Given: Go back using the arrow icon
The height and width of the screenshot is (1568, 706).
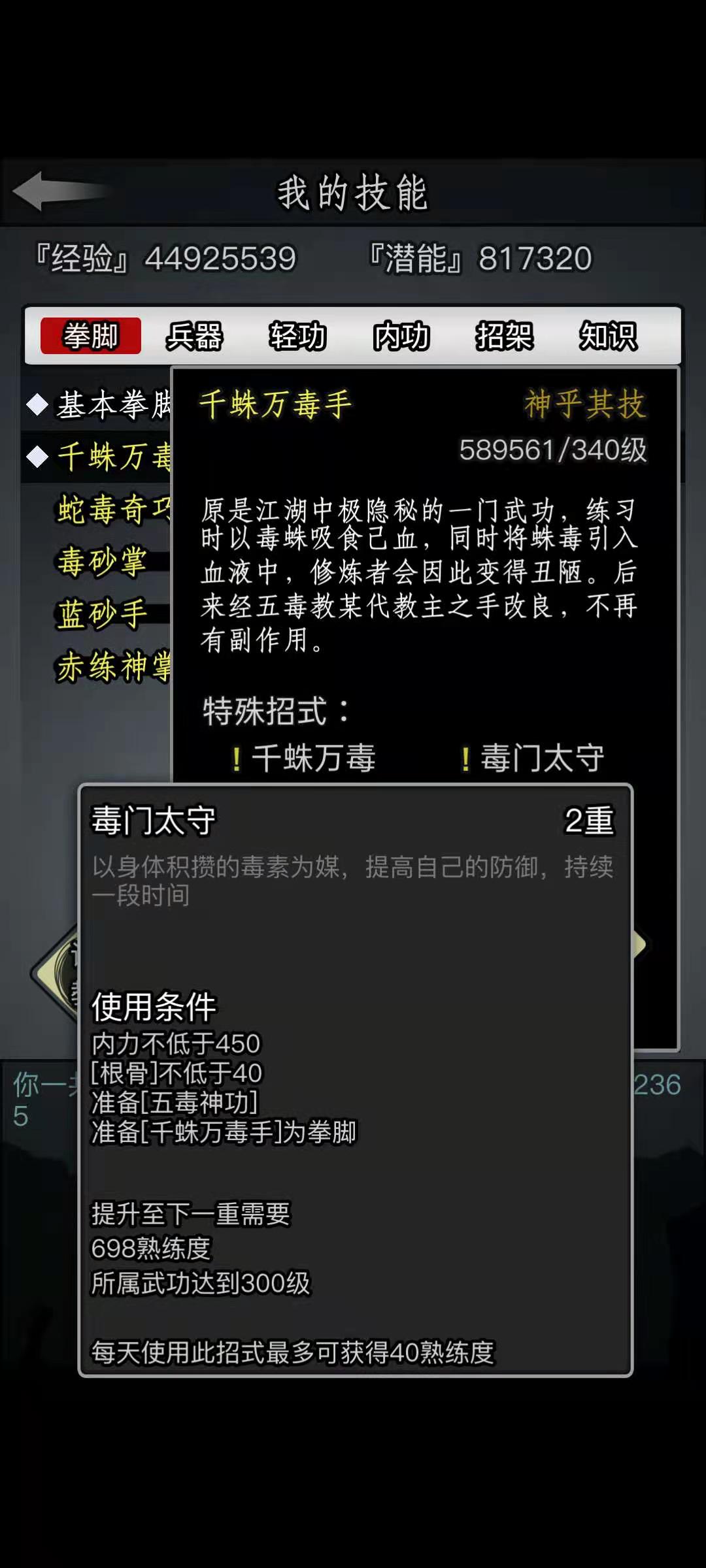Looking at the screenshot, I should 60,191.
